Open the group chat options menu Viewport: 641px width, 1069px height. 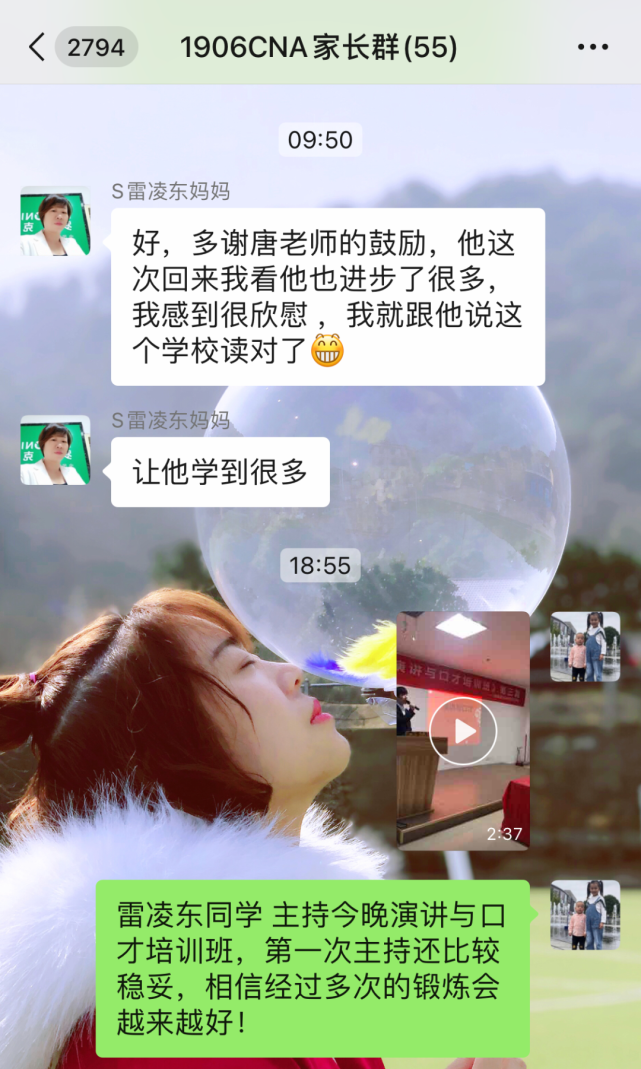(593, 47)
